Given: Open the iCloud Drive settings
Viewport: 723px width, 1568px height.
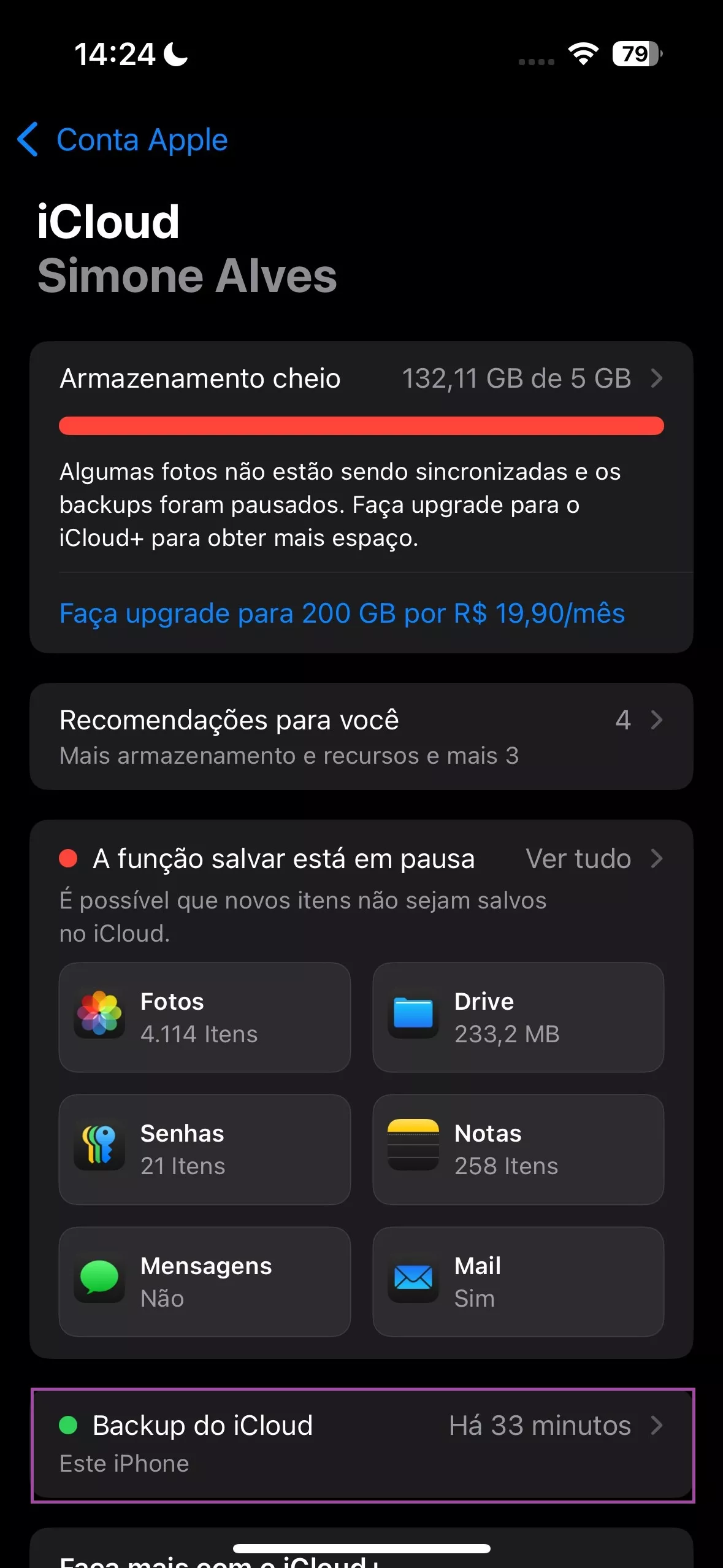Looking at the screenshot, I should pos(518,1017).
